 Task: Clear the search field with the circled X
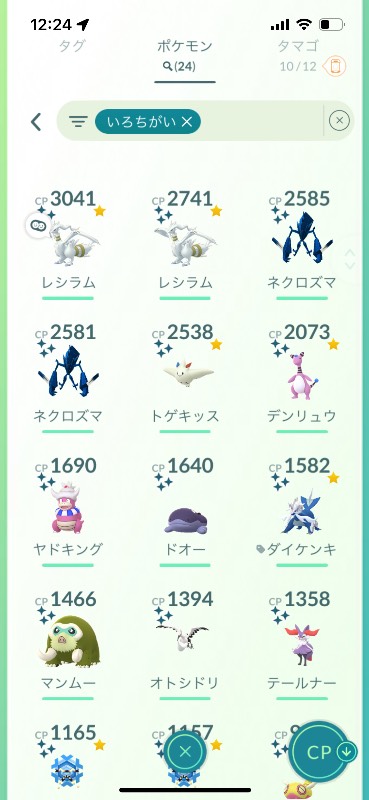pos(339,121)
